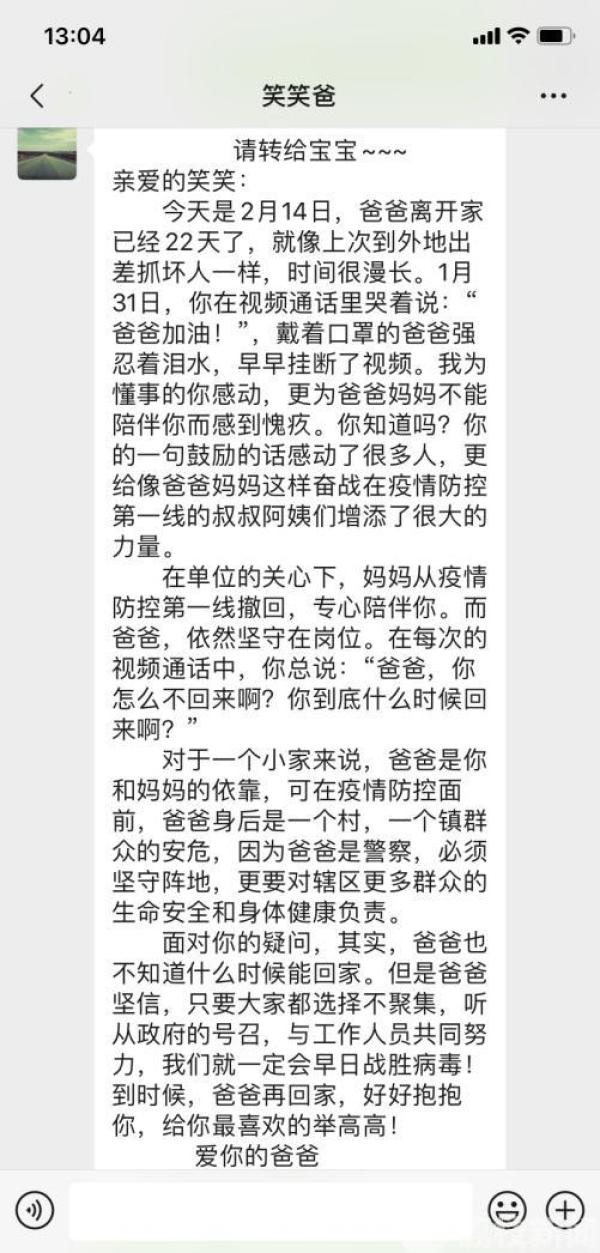Open the three-dot chat options menu

(553, 96)
